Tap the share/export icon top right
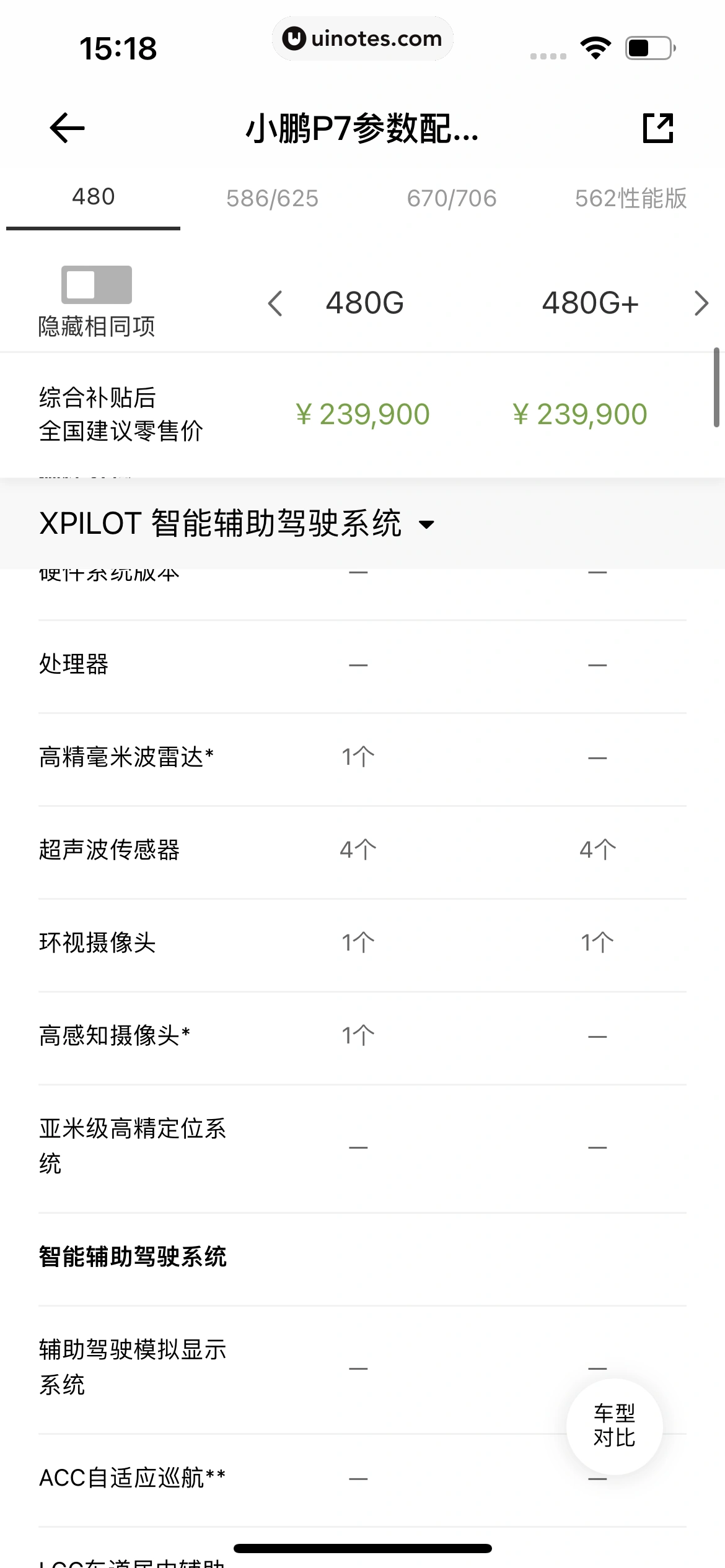725x1568 pixels. (x=658, y=128)
